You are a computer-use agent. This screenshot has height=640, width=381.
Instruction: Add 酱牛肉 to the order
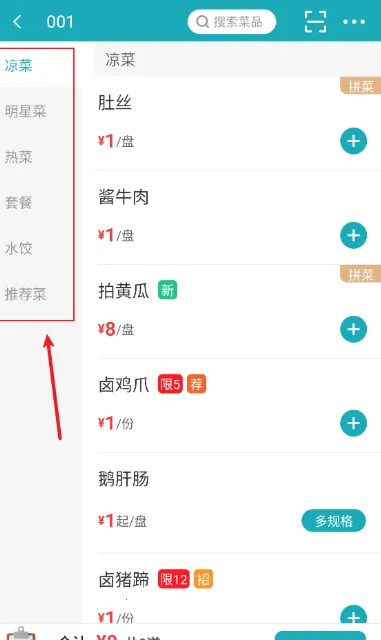(x=353, y=235)
